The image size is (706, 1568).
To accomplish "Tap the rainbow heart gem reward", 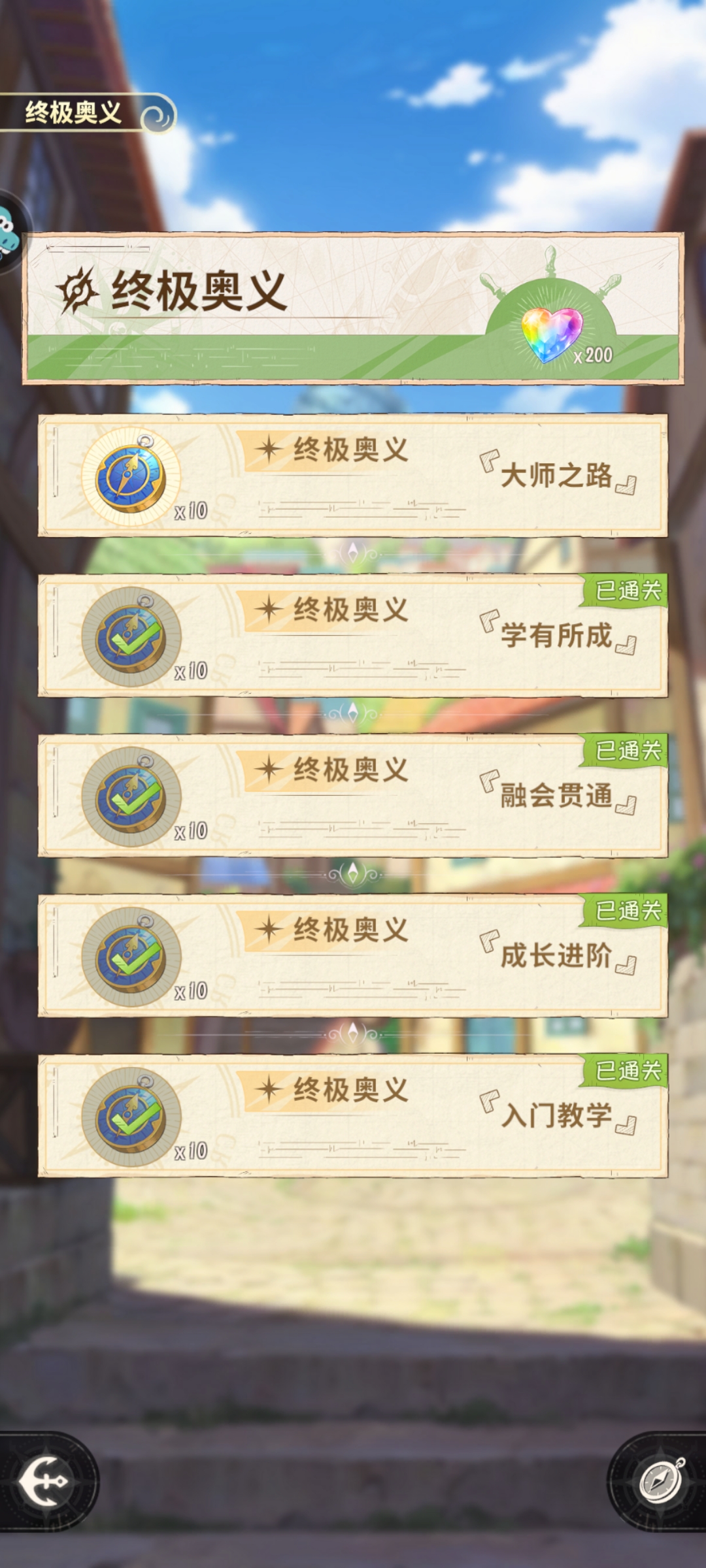I will tap(552, 335).
